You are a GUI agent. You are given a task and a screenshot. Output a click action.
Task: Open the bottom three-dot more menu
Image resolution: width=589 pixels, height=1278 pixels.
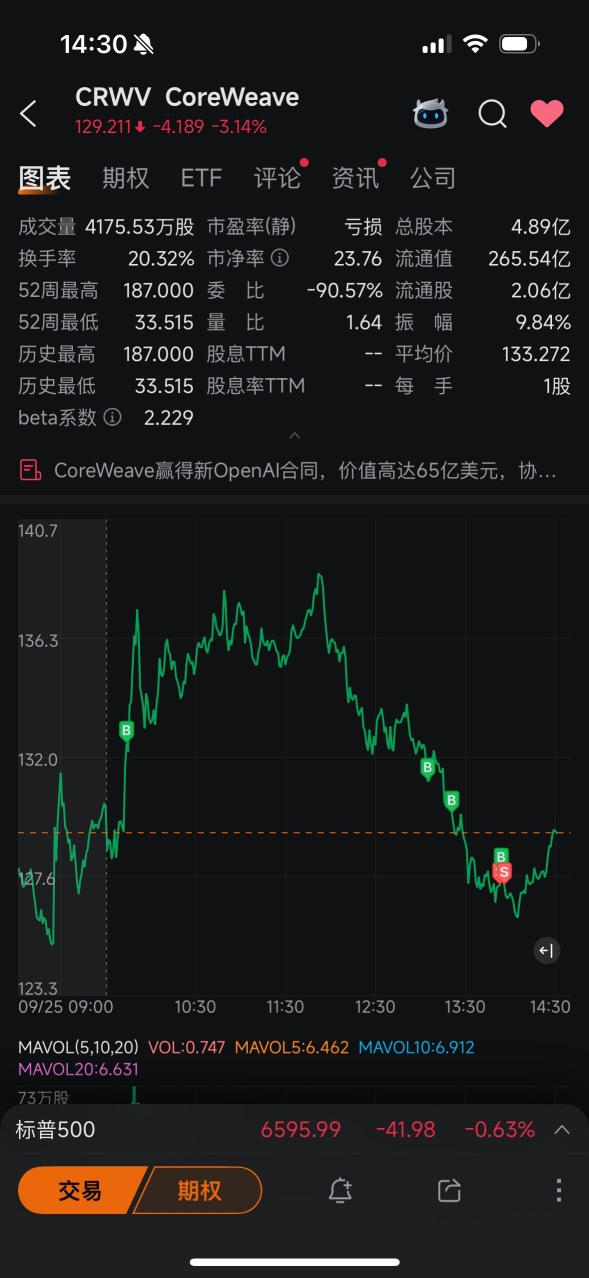pyautogui.click(x=558, y=1190)
